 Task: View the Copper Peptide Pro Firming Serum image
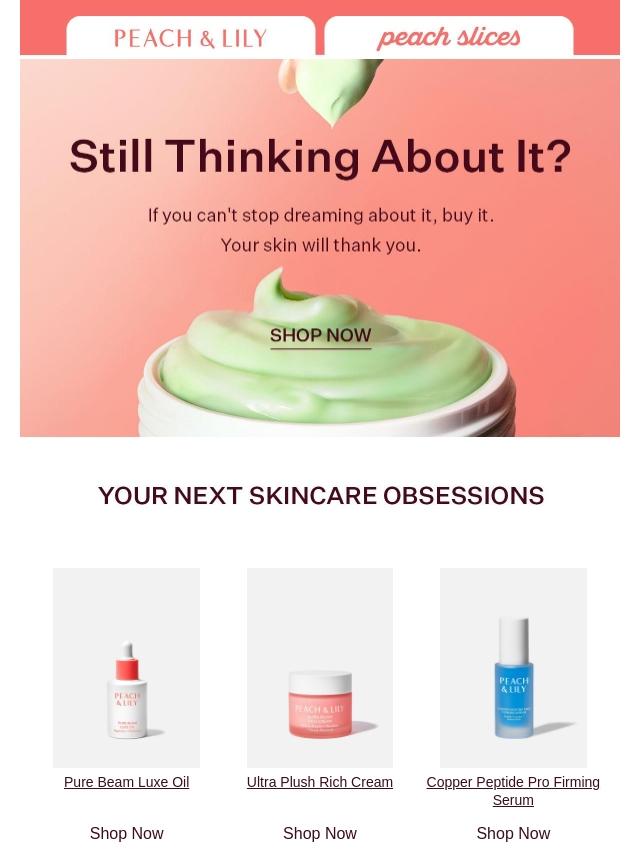coord(513,667)
